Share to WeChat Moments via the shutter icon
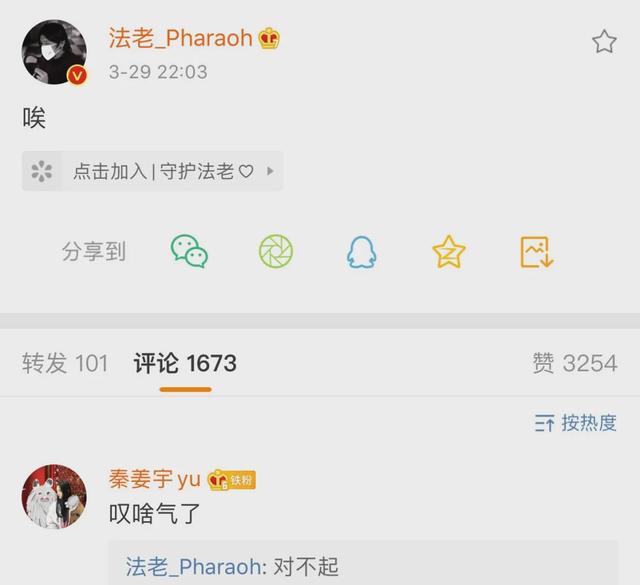The image size is (640, 585). [x=276, y=251]
